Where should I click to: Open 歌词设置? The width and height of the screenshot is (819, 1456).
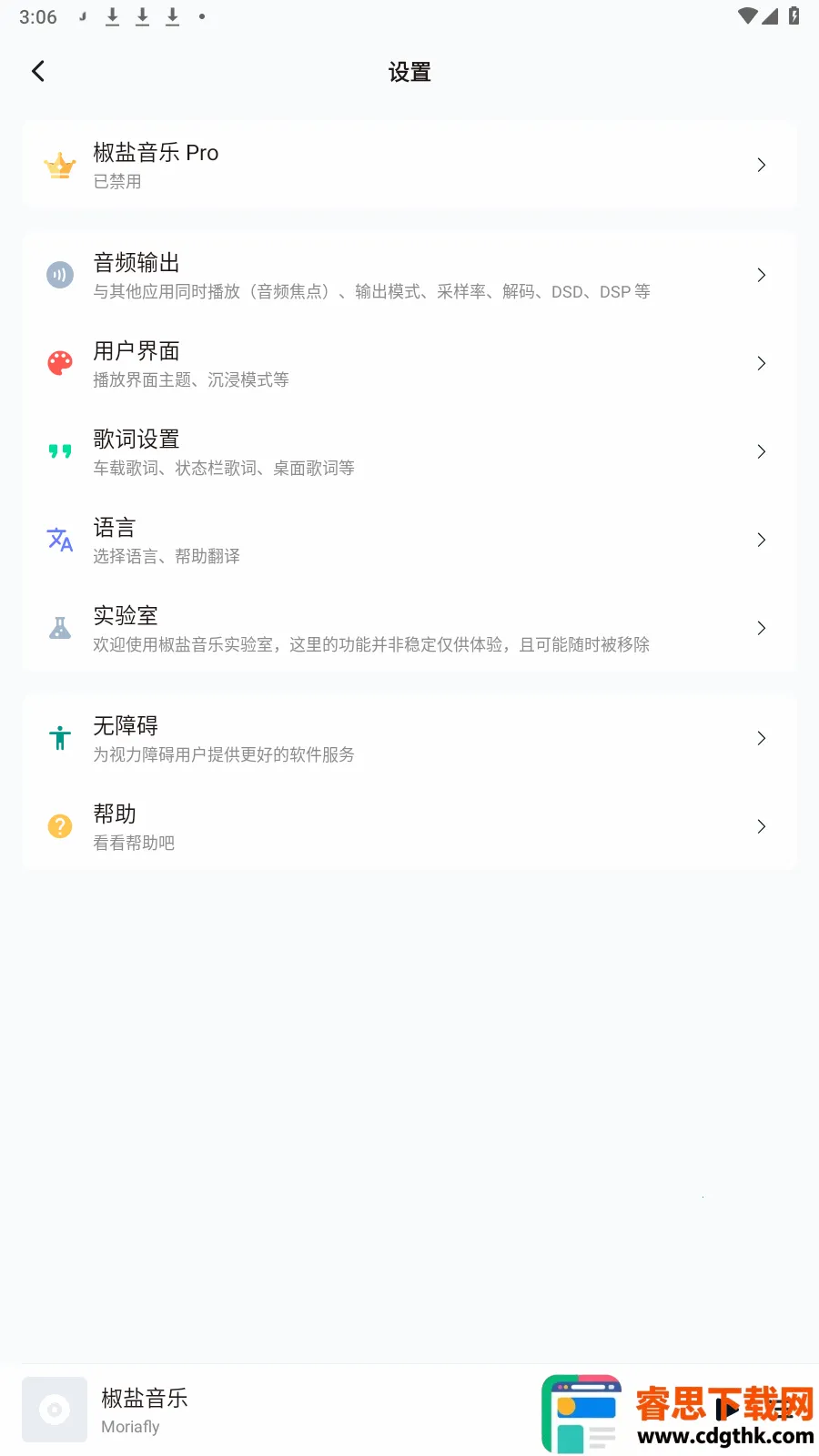409,451
